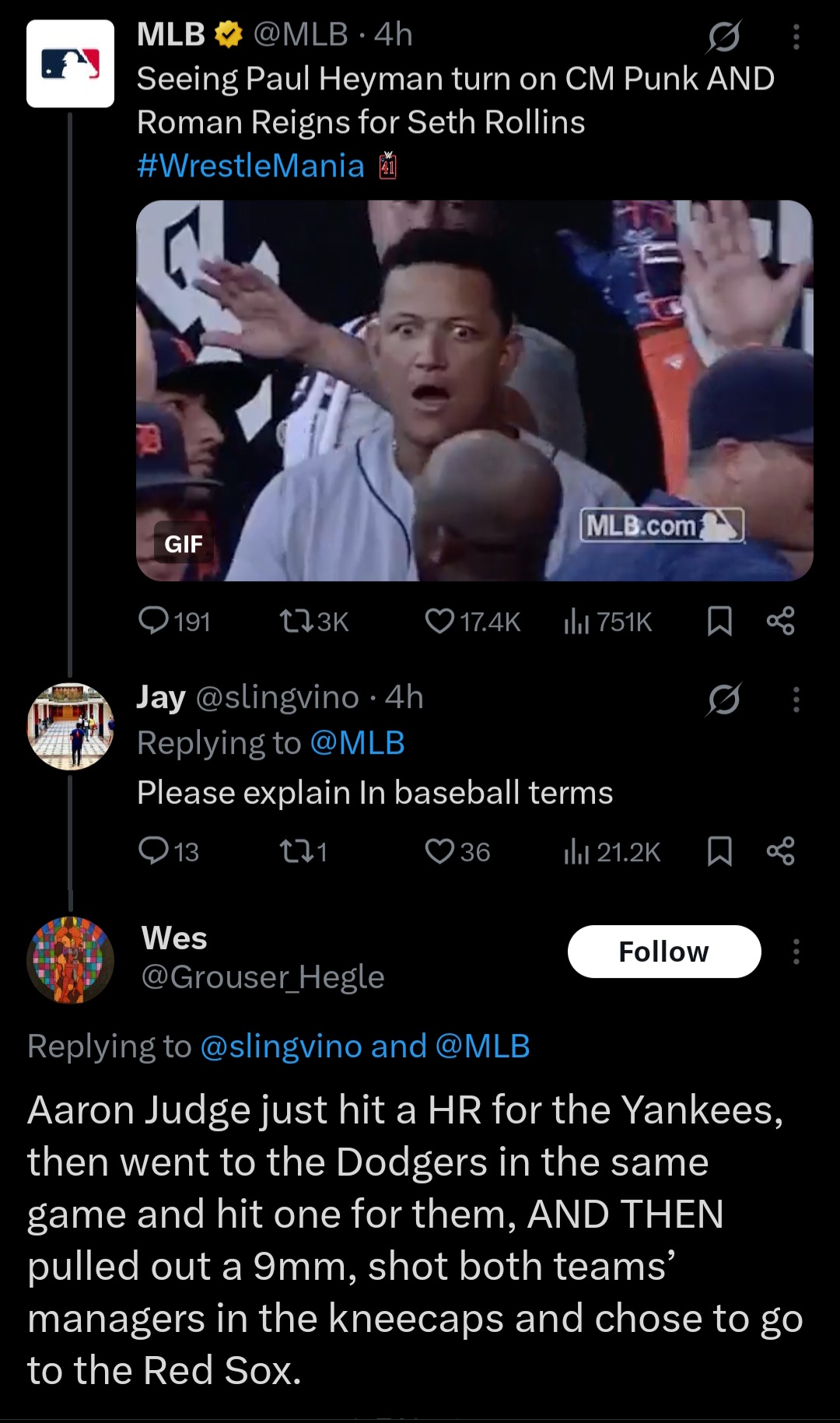Image resolution: width=840 pixels, height=1423 pixels.
Task: Open overflow menu on Jay's reply
Action: 796,699
